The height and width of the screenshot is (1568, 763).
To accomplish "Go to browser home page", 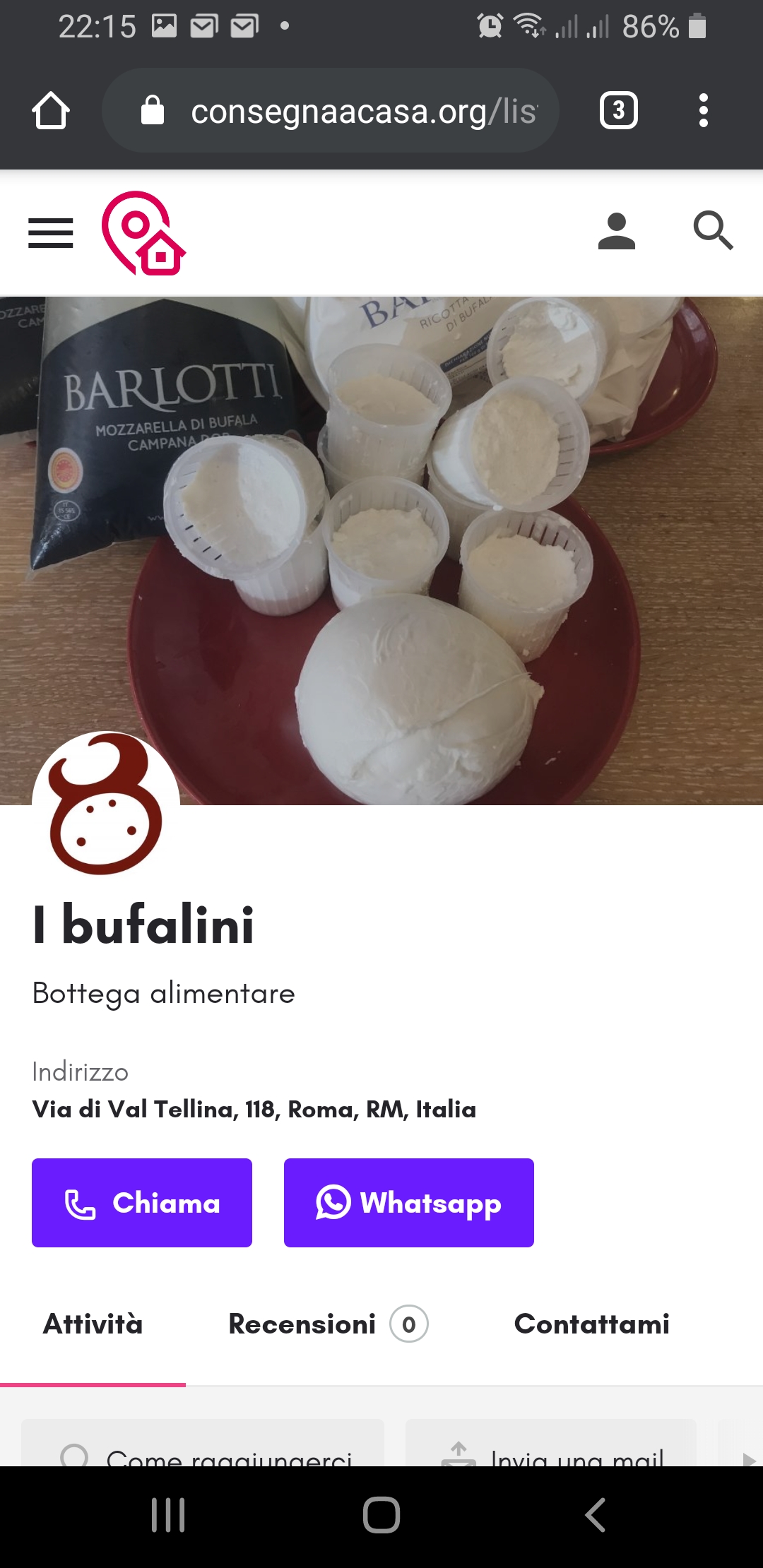I will [x=51, y=111].
